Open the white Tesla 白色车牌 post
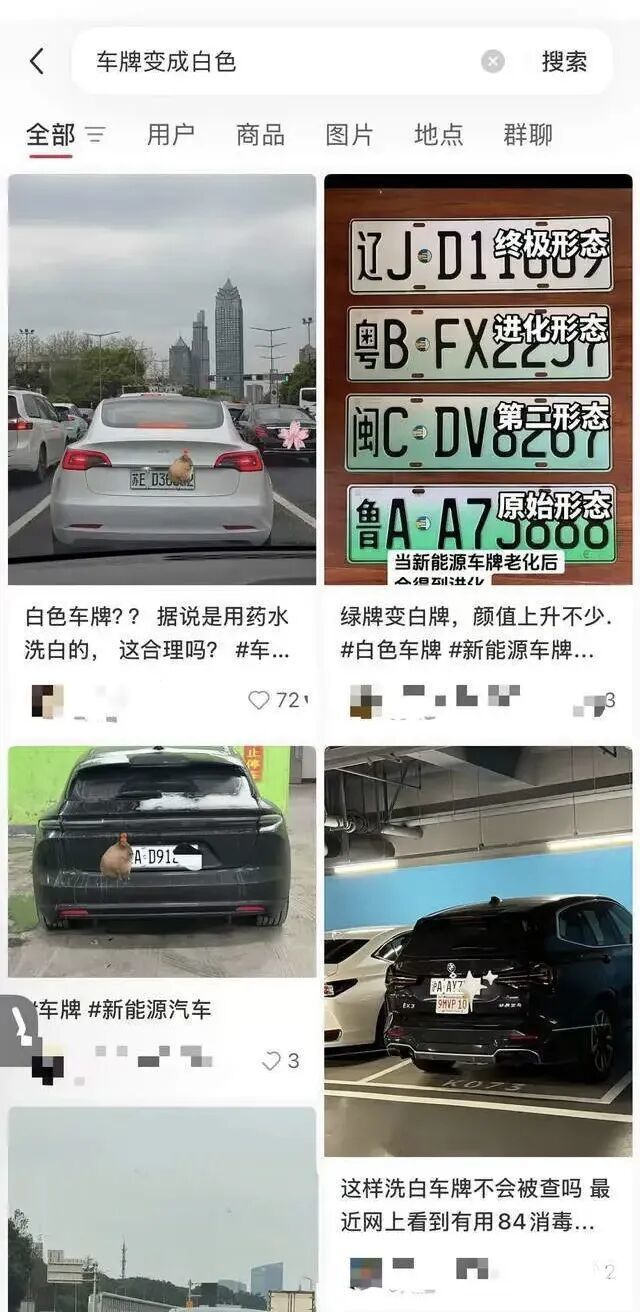 [x=162, y=380]
